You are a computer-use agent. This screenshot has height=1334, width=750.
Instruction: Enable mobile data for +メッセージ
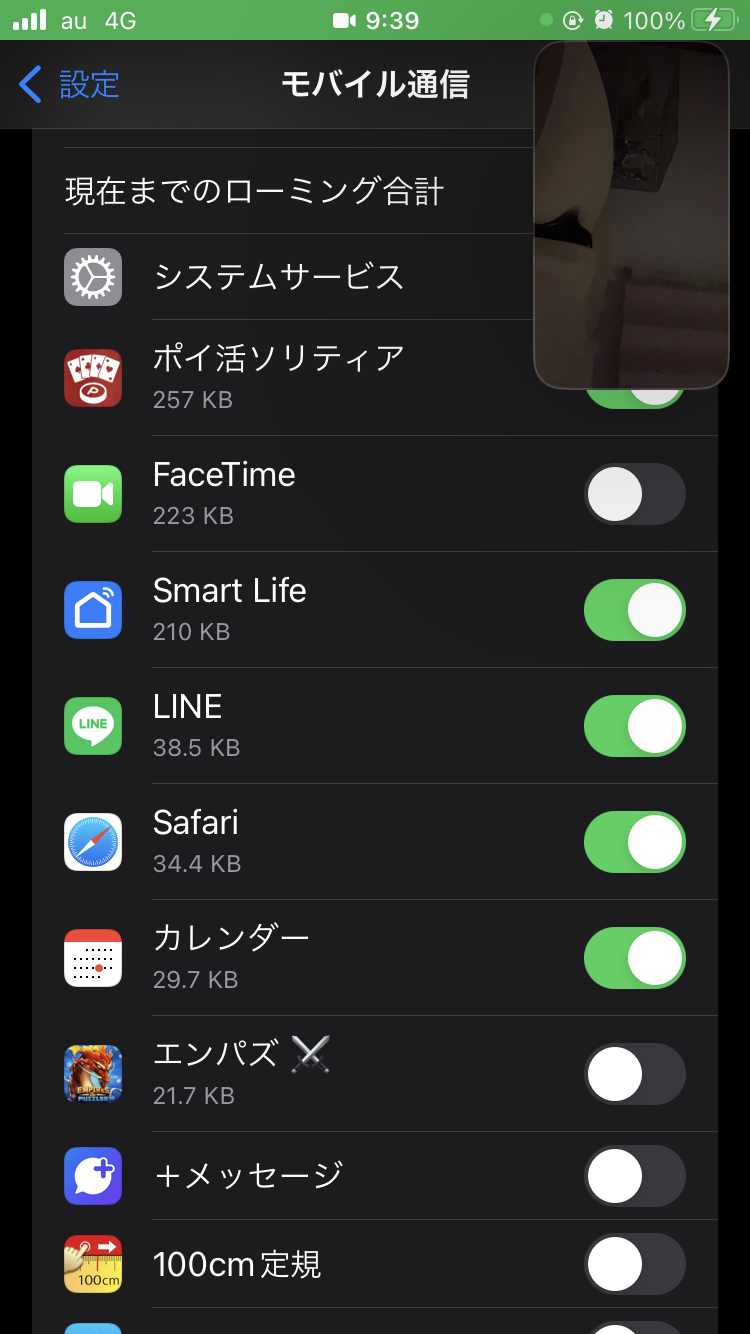point(634,1176)
